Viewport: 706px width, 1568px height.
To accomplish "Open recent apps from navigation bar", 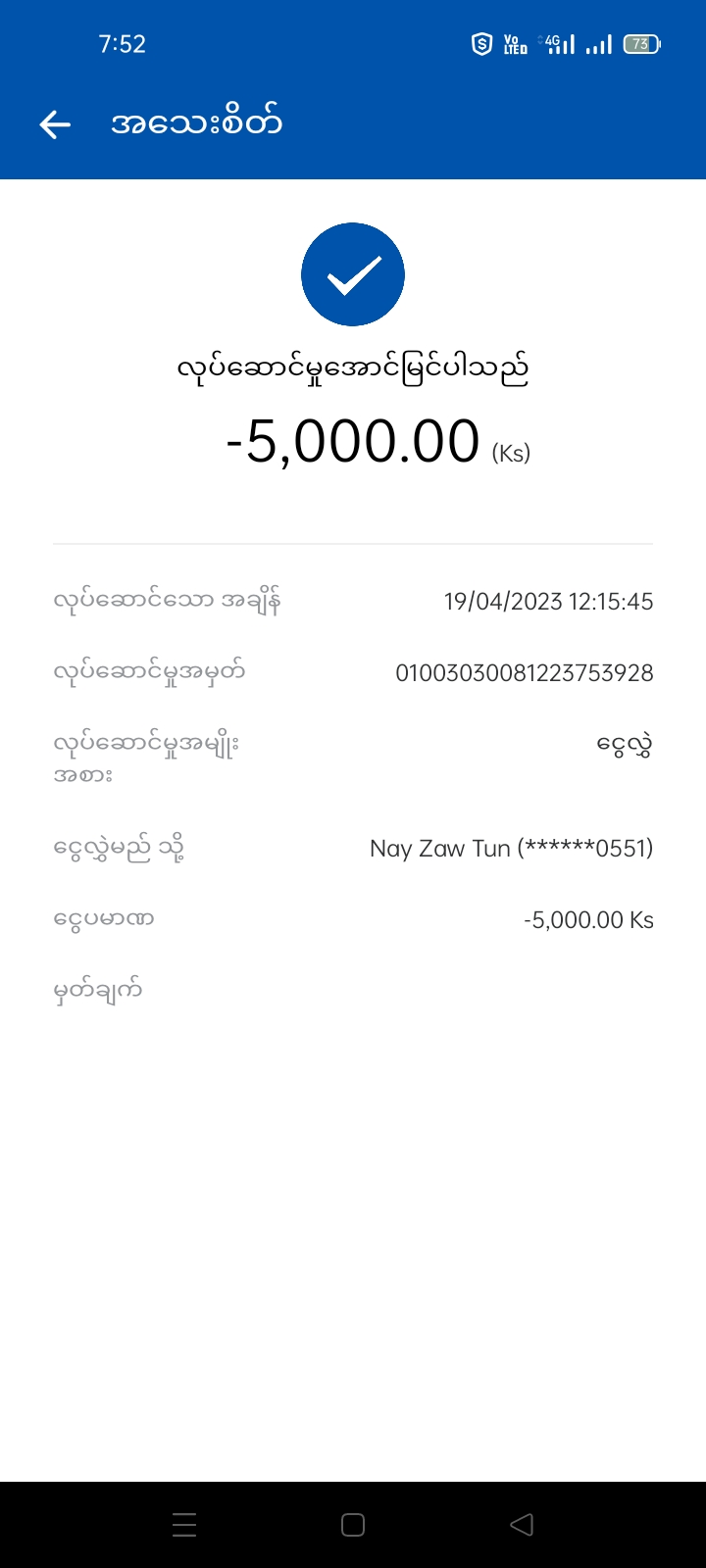I will point(184,1524).
